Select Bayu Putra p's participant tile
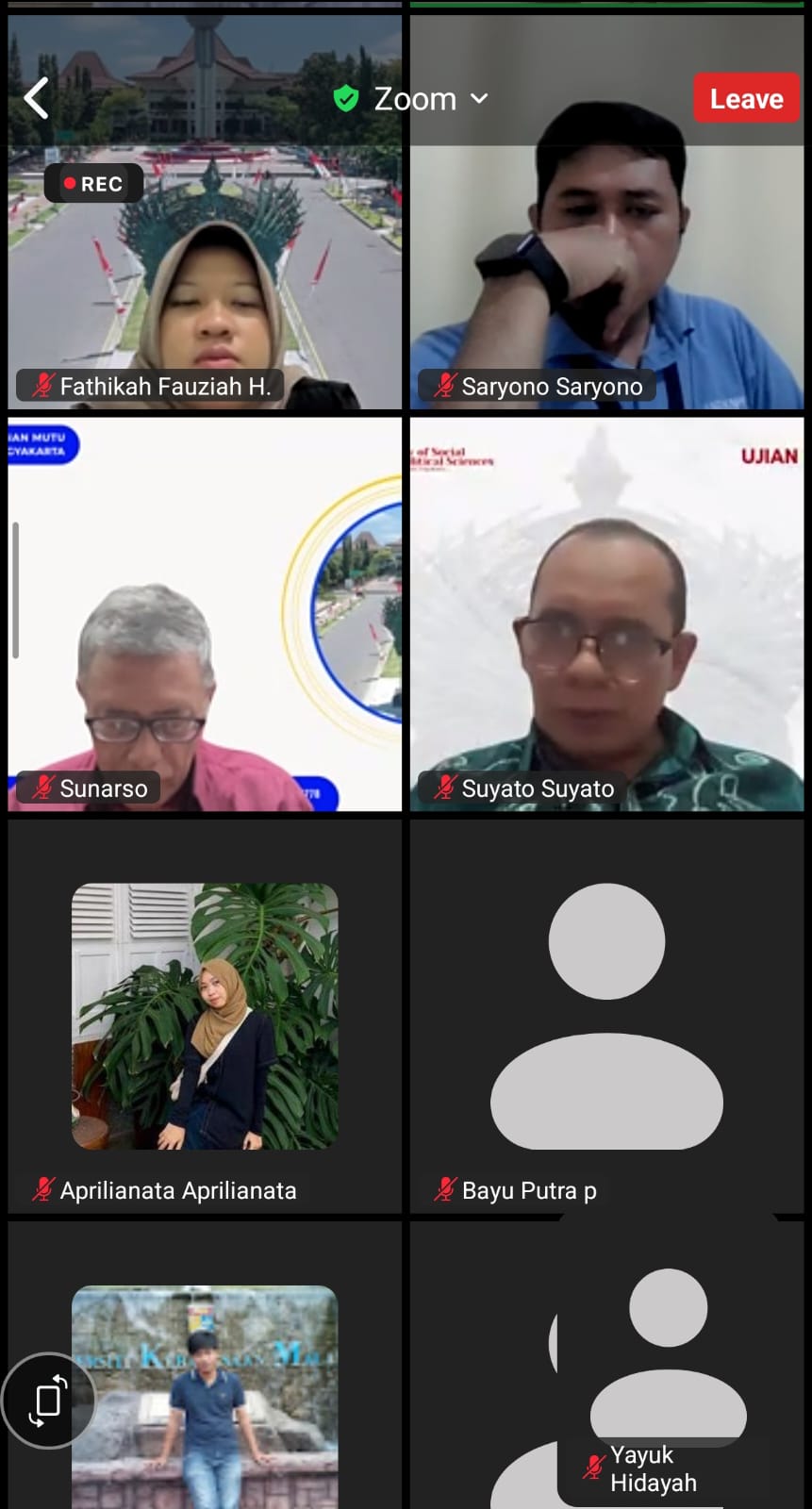 [606, 1017]
